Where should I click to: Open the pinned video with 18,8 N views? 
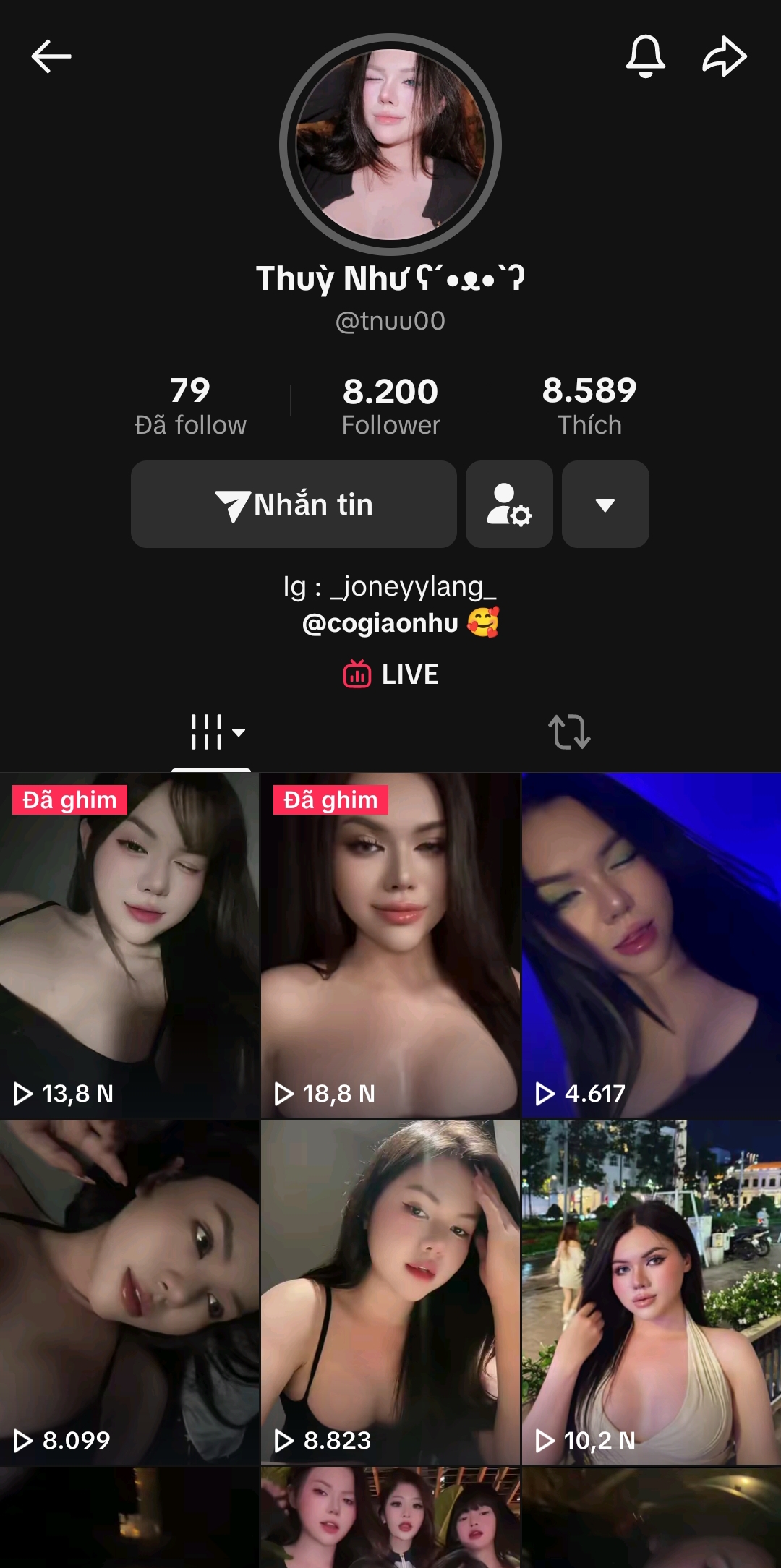(390, 945)
